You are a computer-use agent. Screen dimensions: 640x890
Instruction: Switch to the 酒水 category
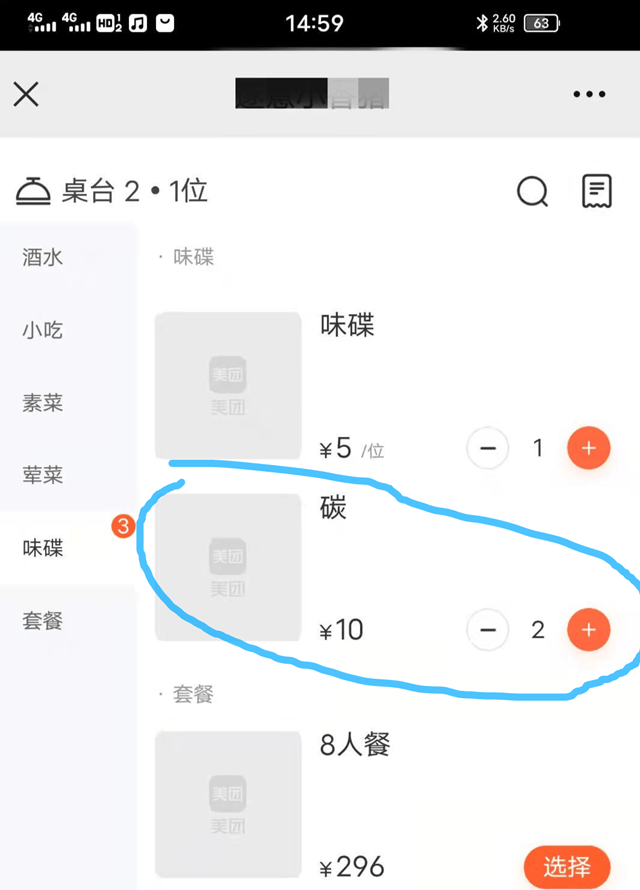[43, 257]
